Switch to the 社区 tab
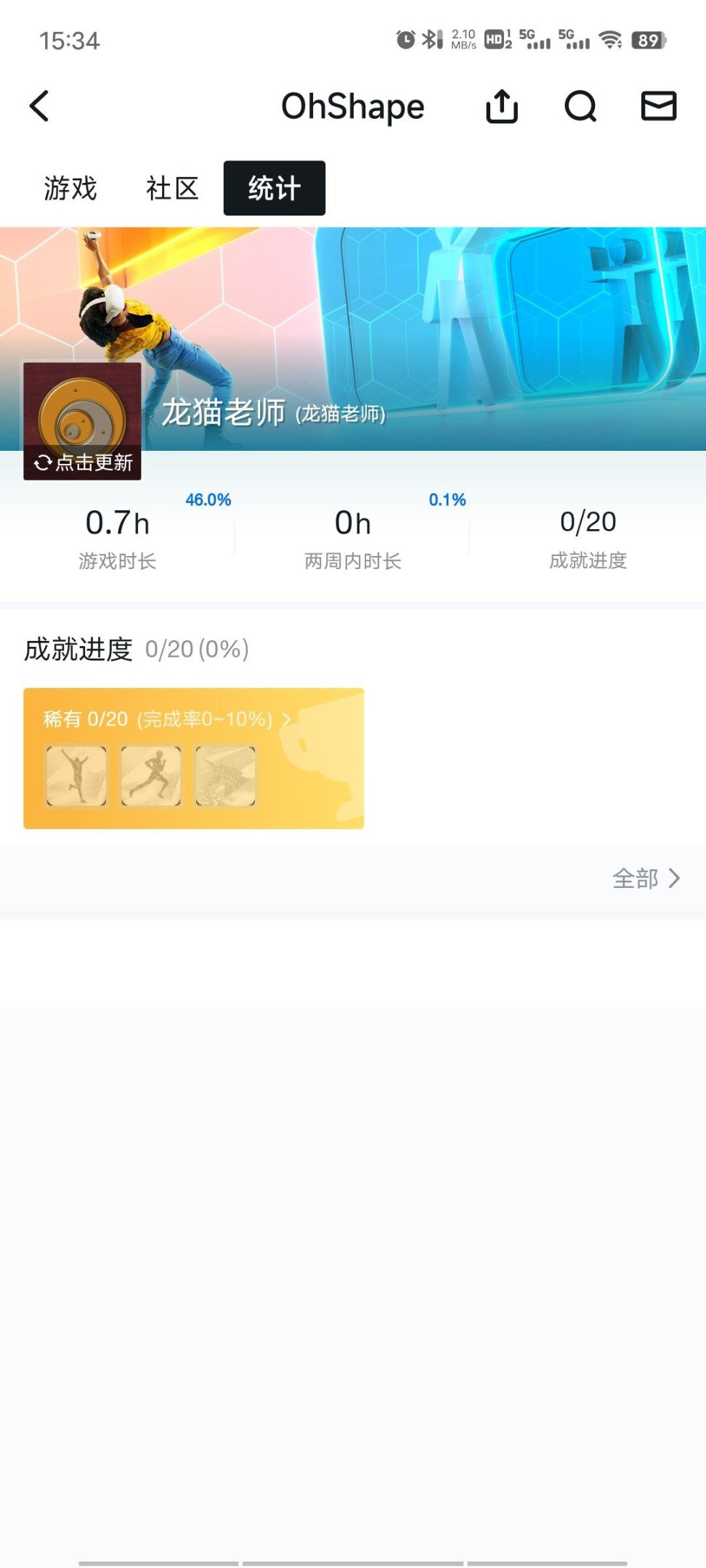The height and width of the screenshot is (1568, 706). (x=172, y=189)
